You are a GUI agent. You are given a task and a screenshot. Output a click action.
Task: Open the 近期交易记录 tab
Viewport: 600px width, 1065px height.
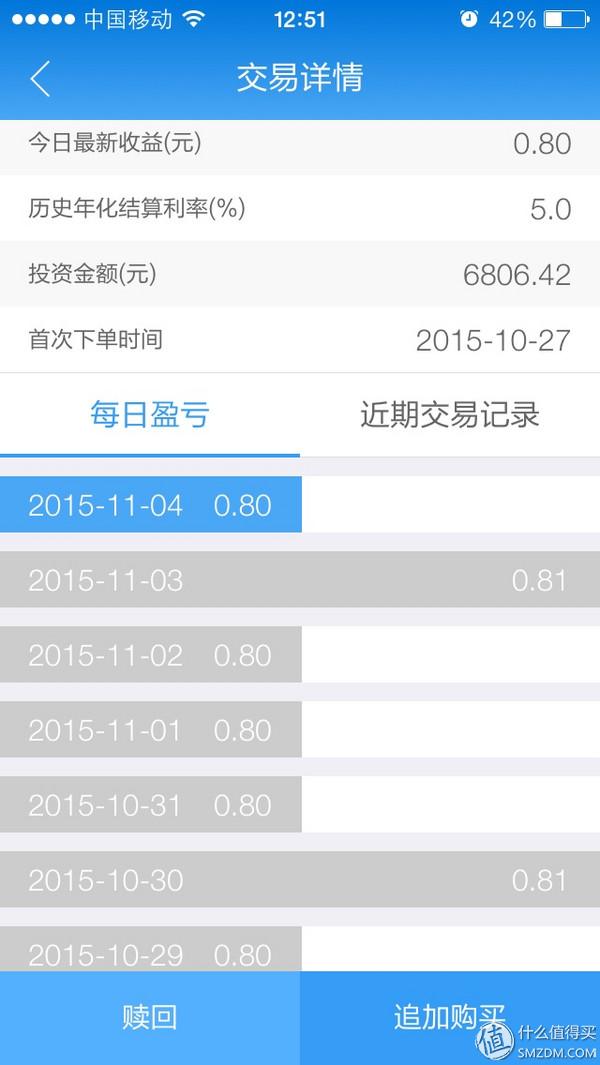click(450, 415)
